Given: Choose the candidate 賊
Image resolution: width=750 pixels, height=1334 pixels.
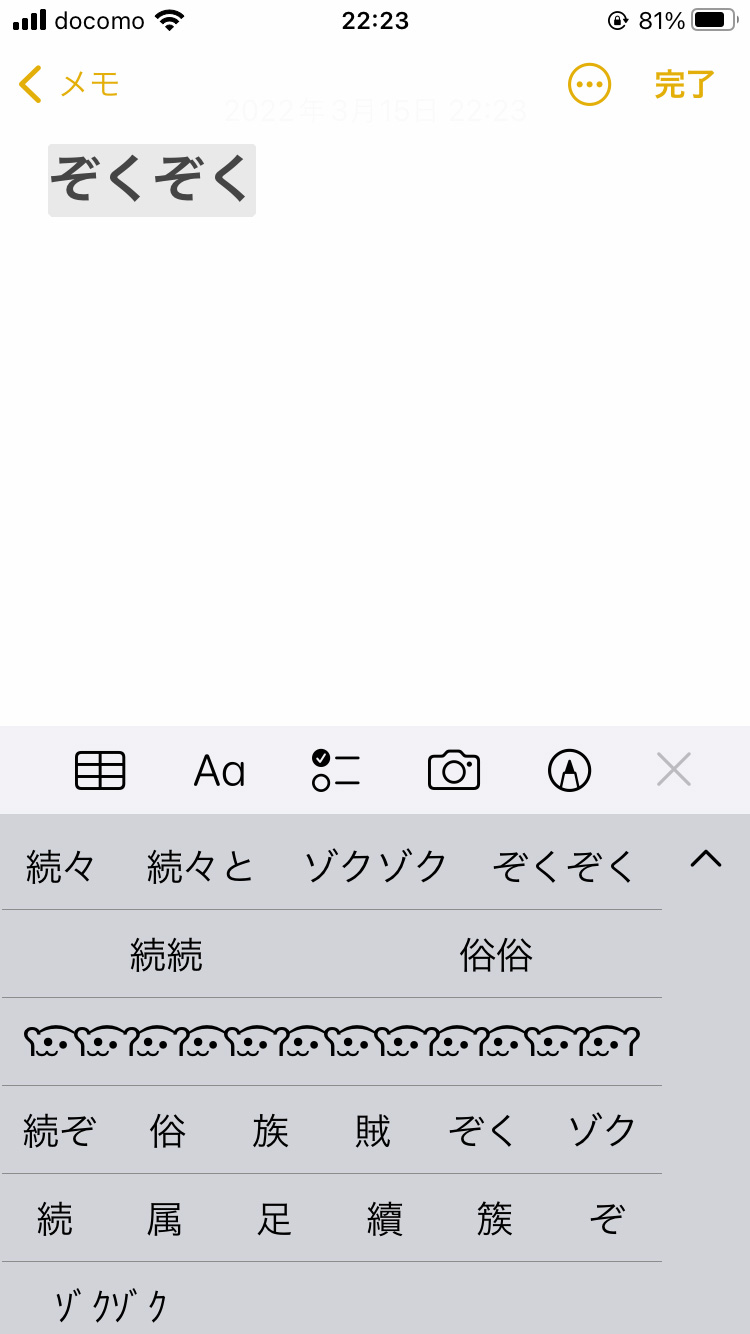Looking at the screenshot, I should [x=373, y=1131].
